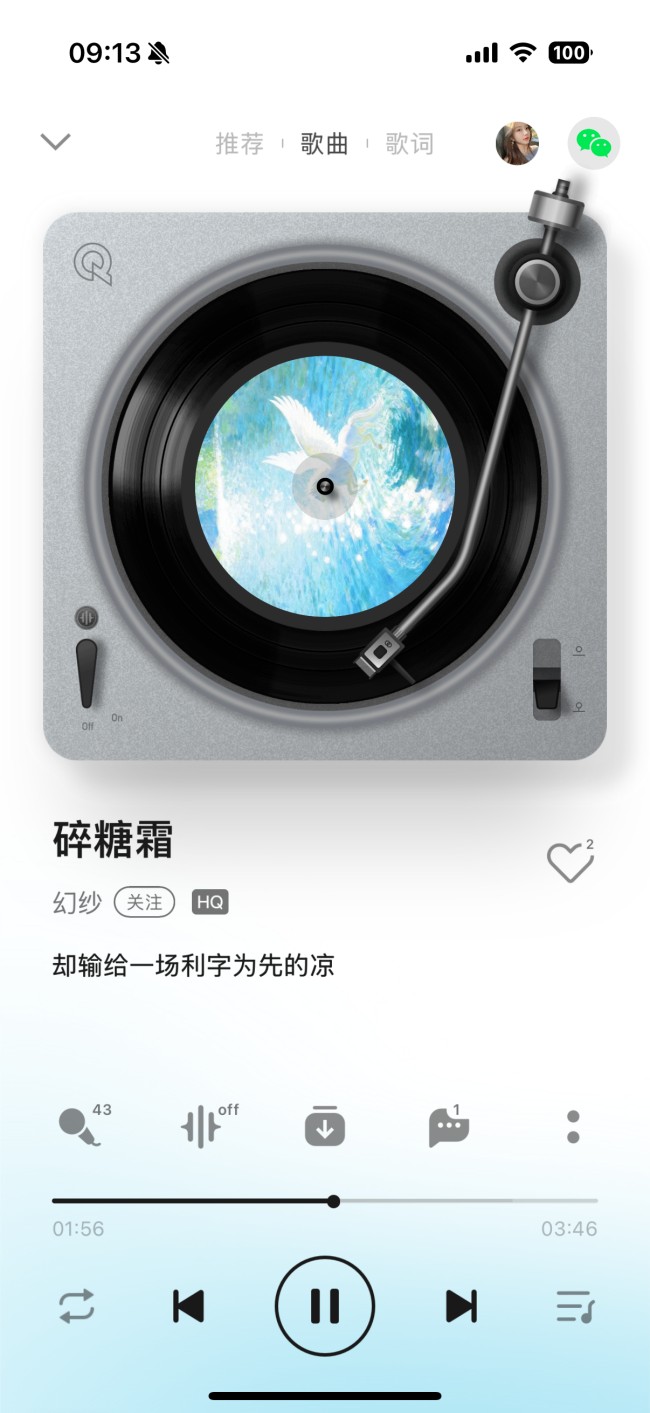Switch to the 推荐 tab
650x1413 pixels.
click(240, 144)
